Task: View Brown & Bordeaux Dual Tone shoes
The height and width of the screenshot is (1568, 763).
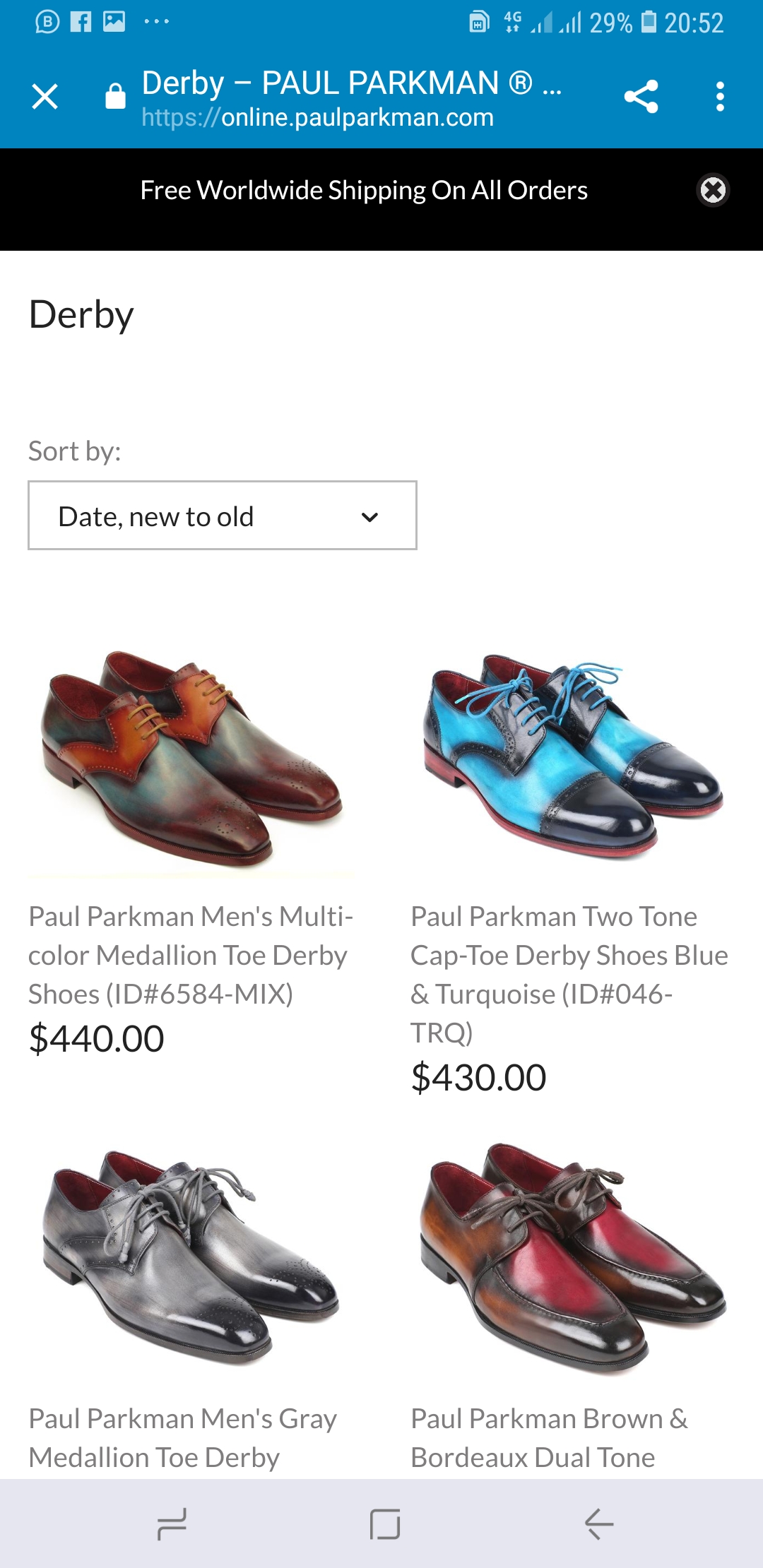Action: [x=572, y=1257]
